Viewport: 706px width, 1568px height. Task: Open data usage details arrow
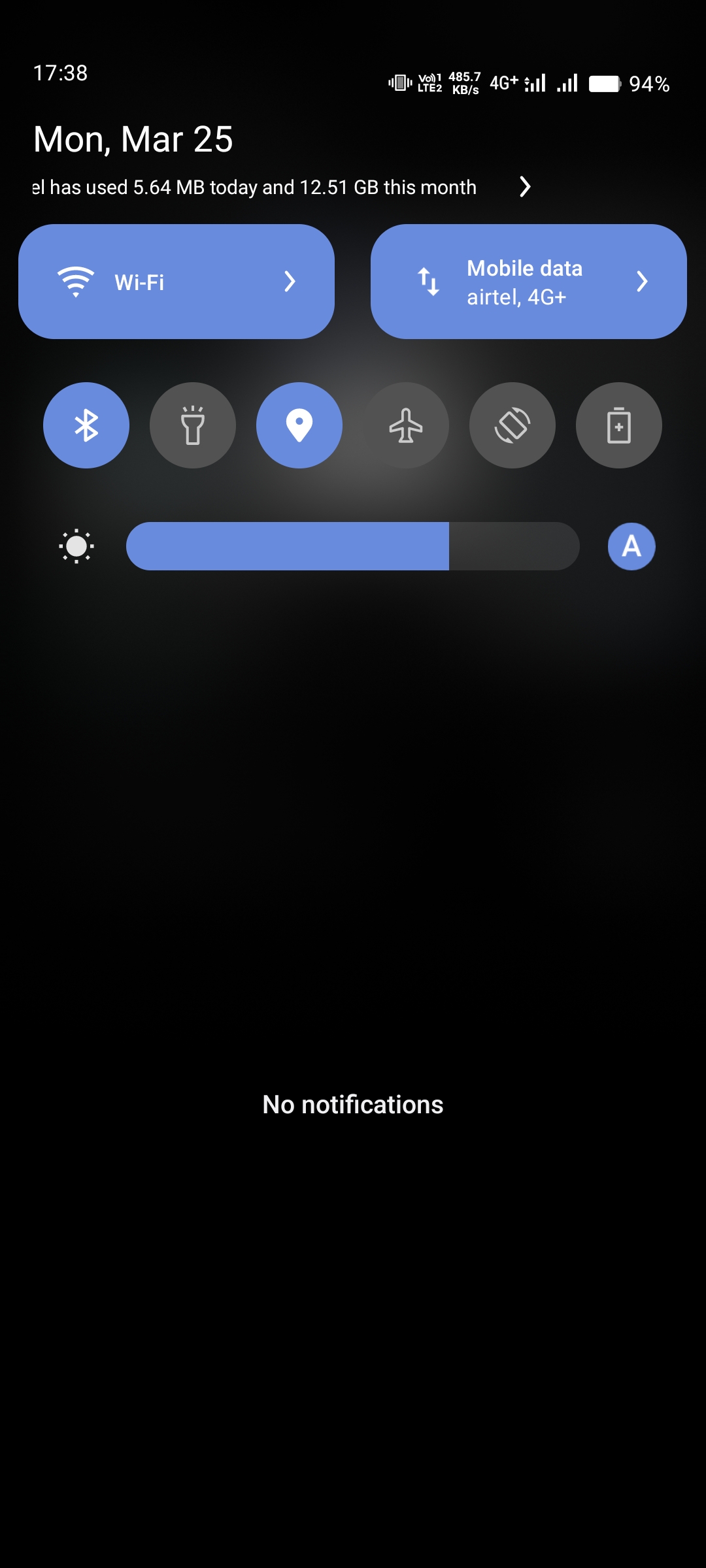(524, 187)
